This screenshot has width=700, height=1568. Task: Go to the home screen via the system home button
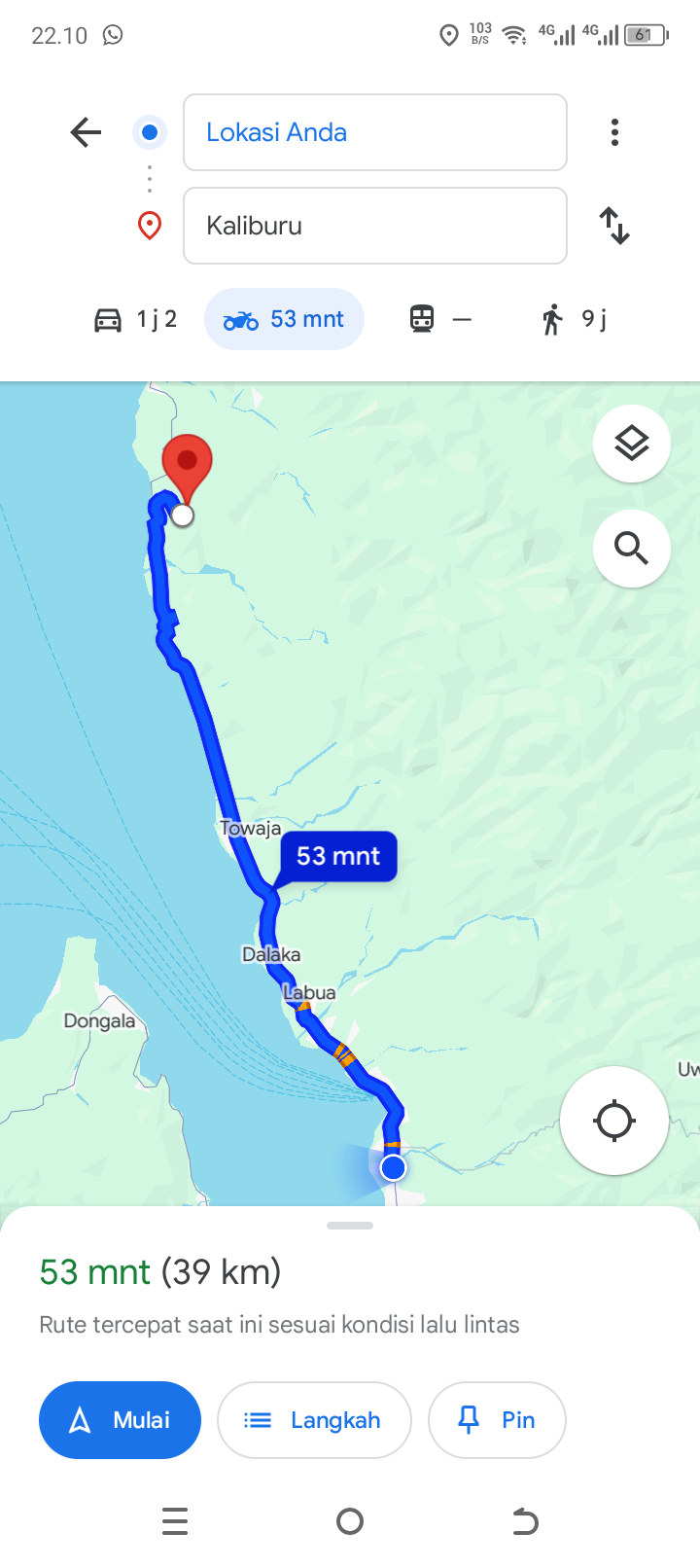[350, 1521]
